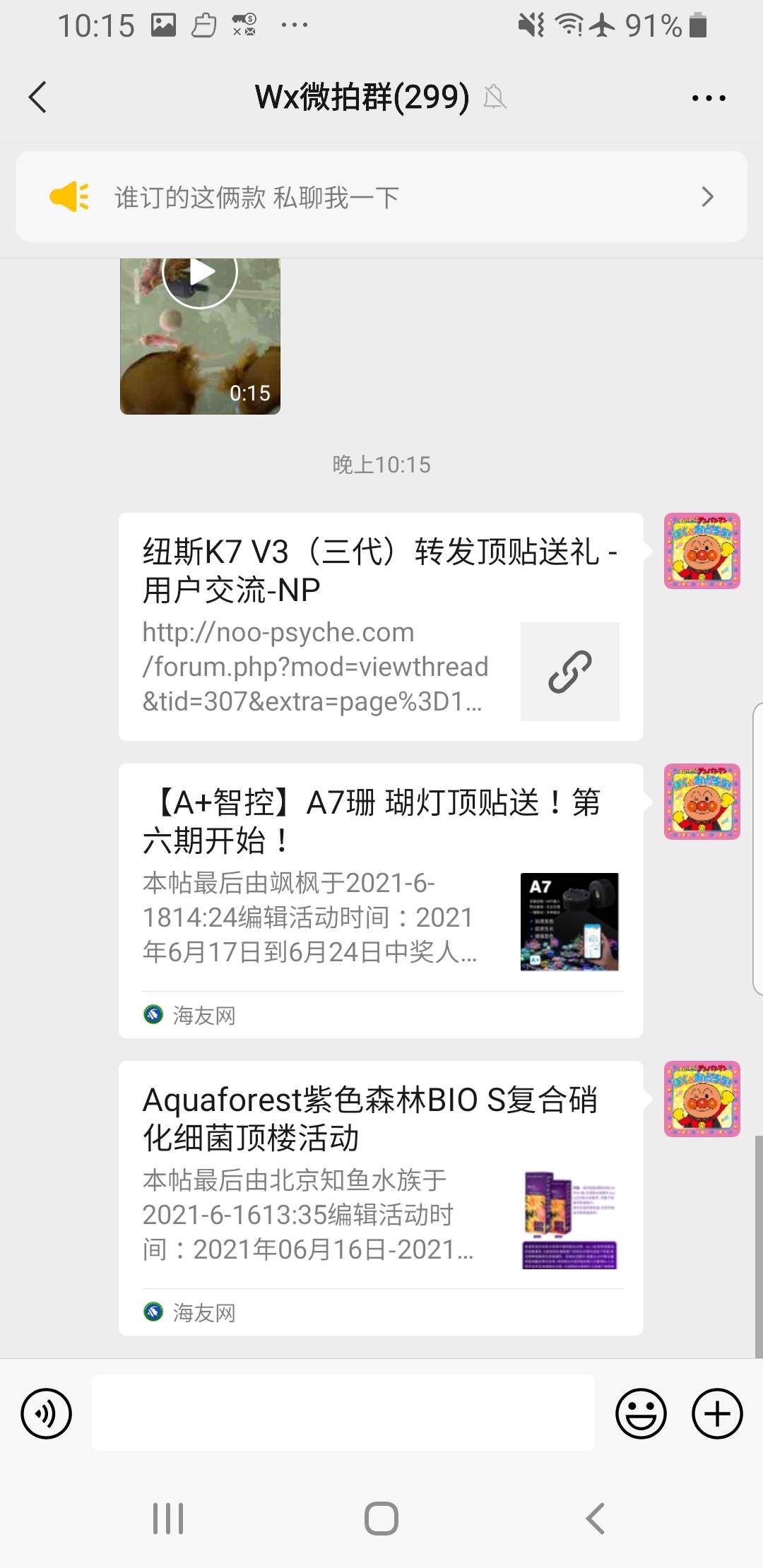Tap the sender avatar beside the 纽斯K7 link
The image size is (763, 1568).
[x=702, y=551]
